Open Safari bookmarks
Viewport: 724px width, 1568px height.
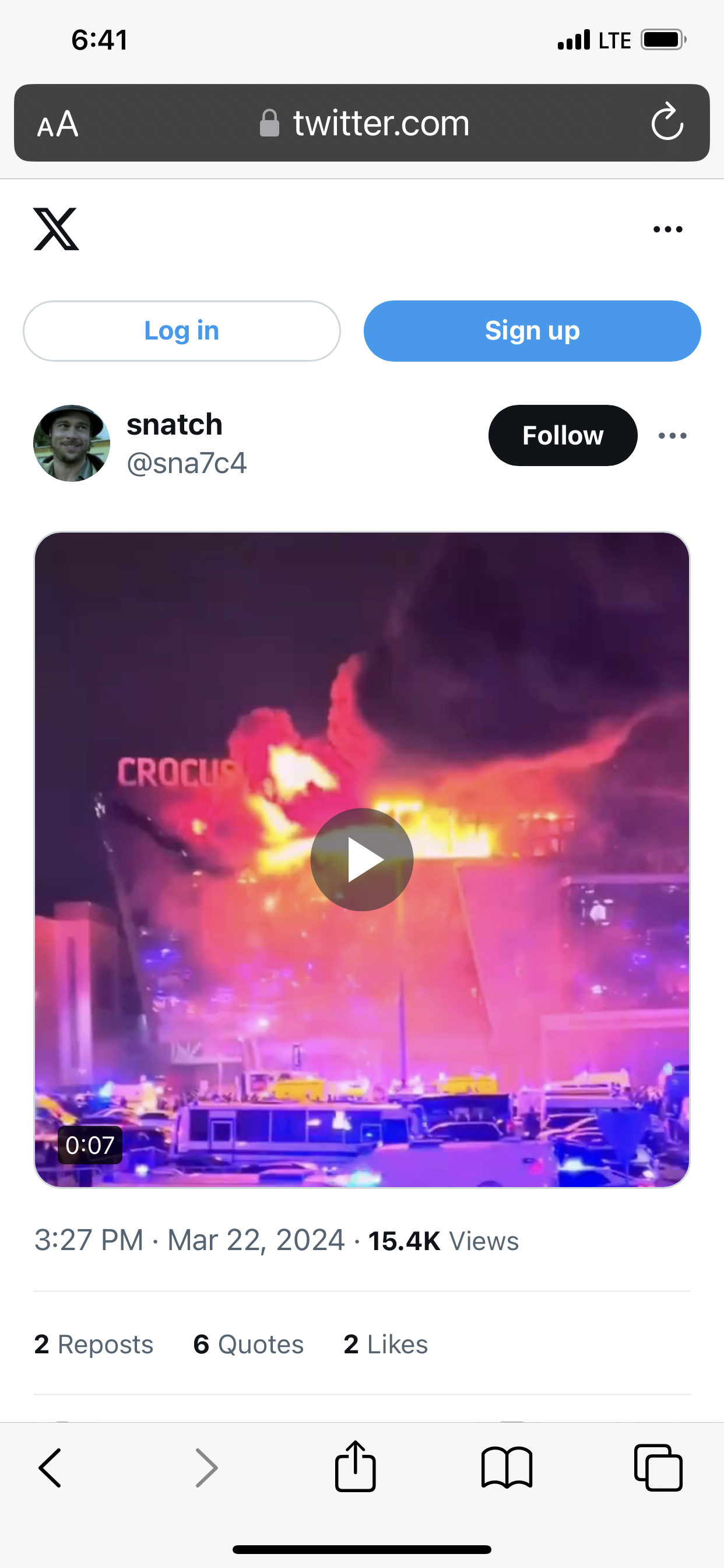pyautogui.click(x=506, y=1468)
